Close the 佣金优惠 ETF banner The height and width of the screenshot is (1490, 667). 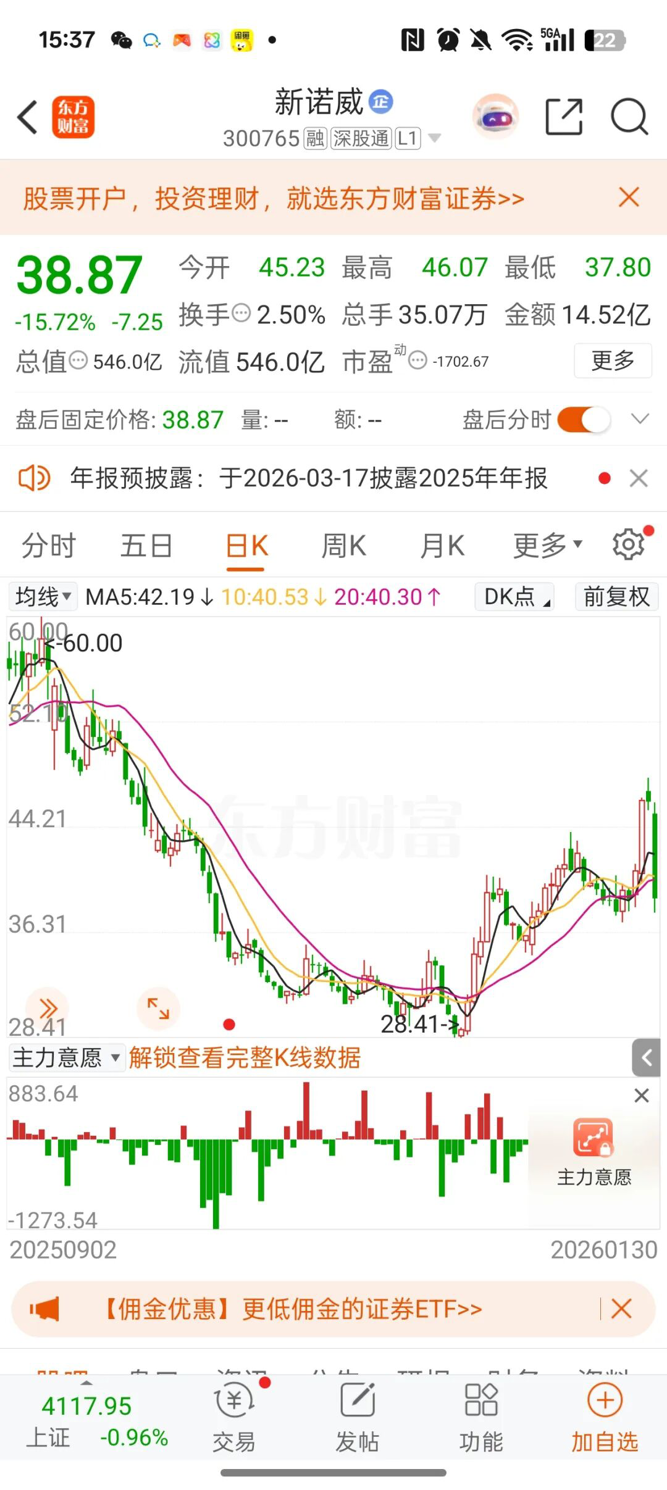[x=621, y=1308]
